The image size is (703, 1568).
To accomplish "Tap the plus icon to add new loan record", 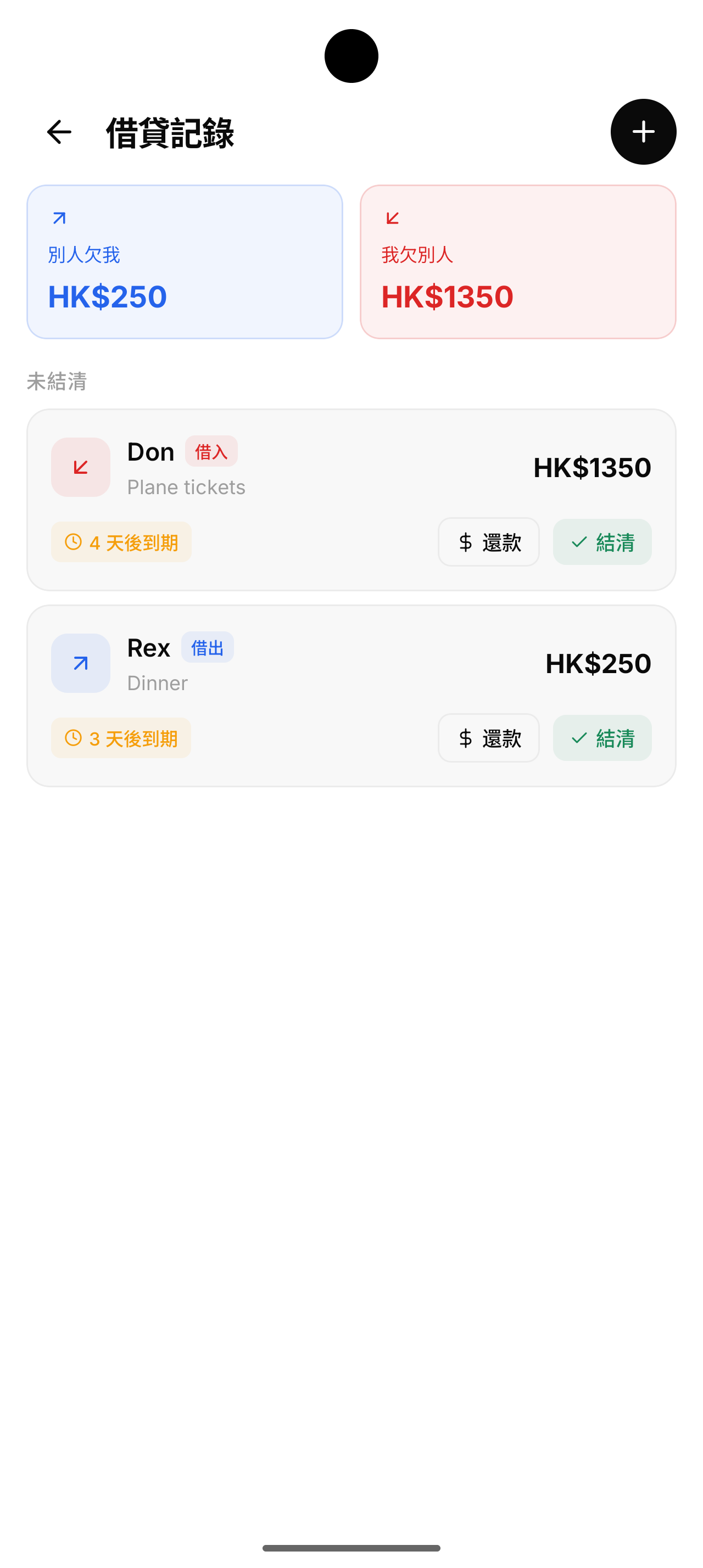I will coord(643,131).
